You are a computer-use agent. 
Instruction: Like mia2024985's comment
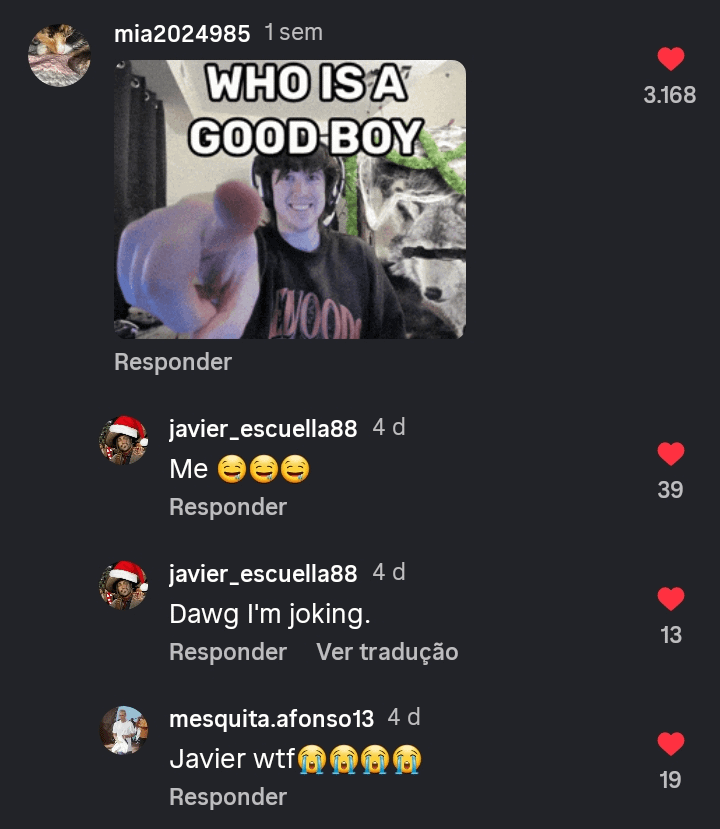pyautogui.click(x=670, y=60)
